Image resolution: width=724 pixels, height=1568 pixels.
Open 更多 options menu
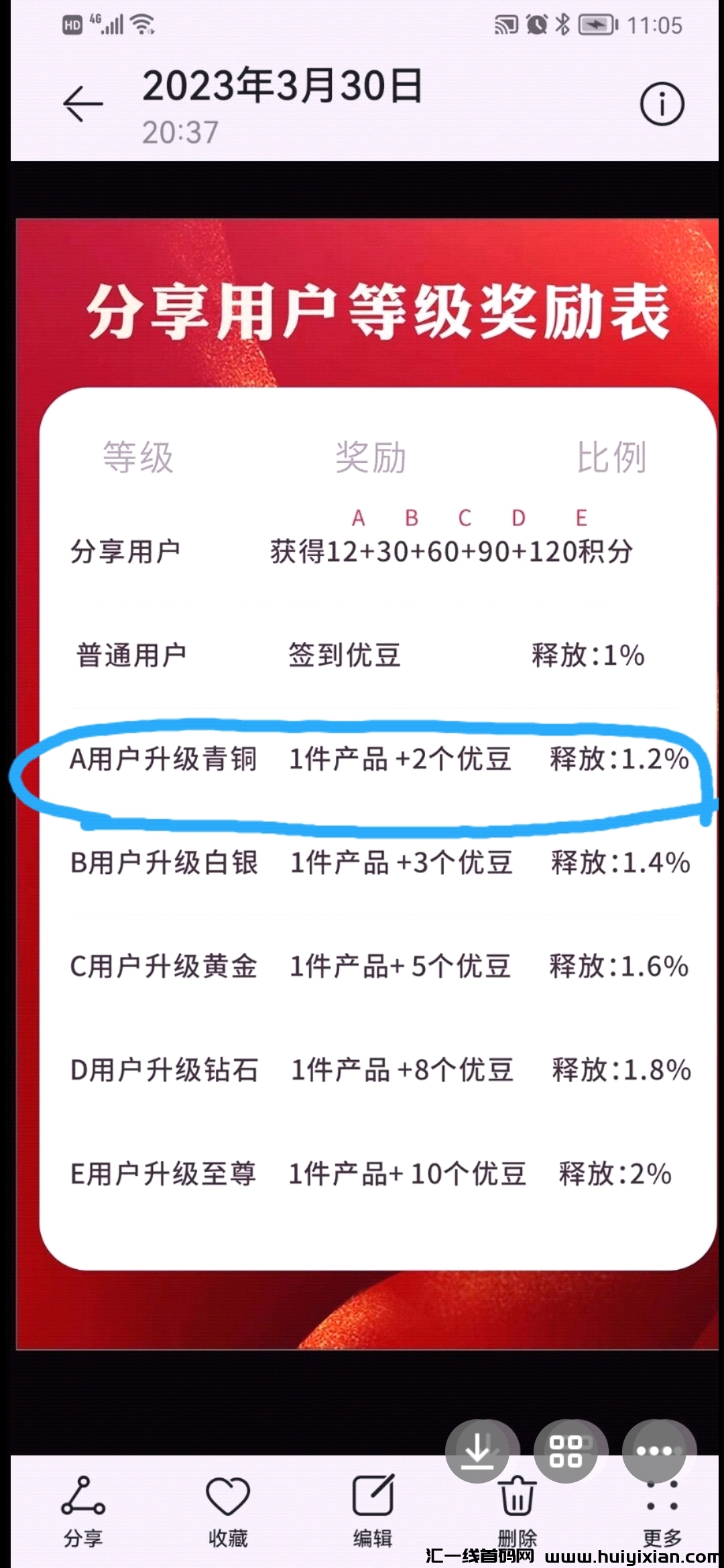point(662,1516)
